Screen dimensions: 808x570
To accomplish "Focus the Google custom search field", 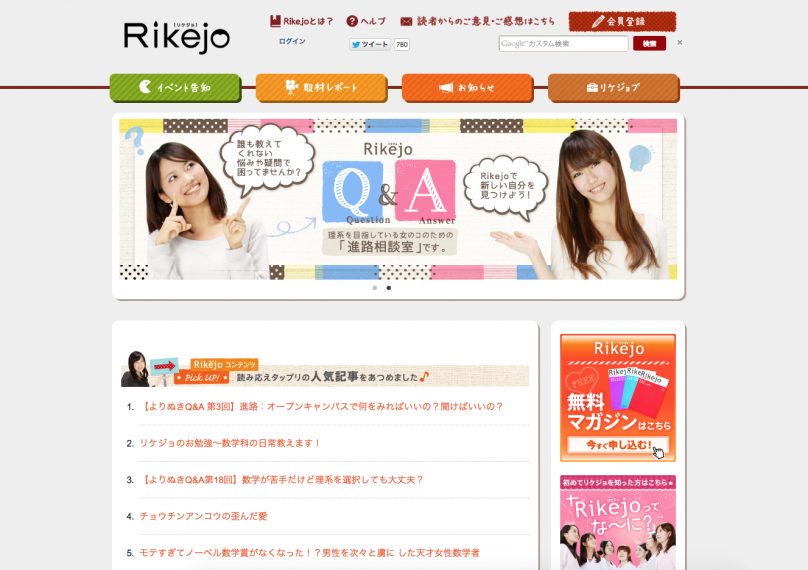I will point(563,44).
